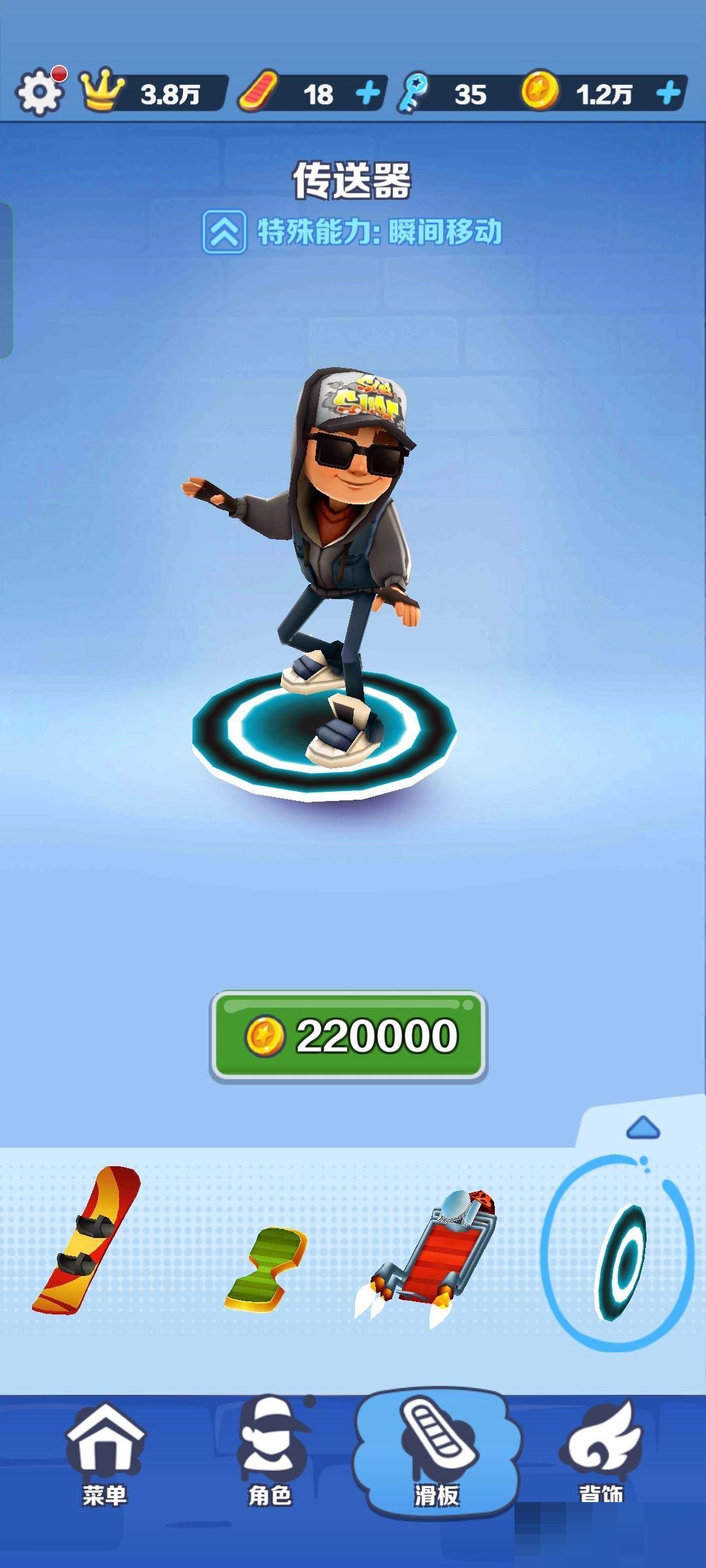Open the settings gear

coord(39,92)
